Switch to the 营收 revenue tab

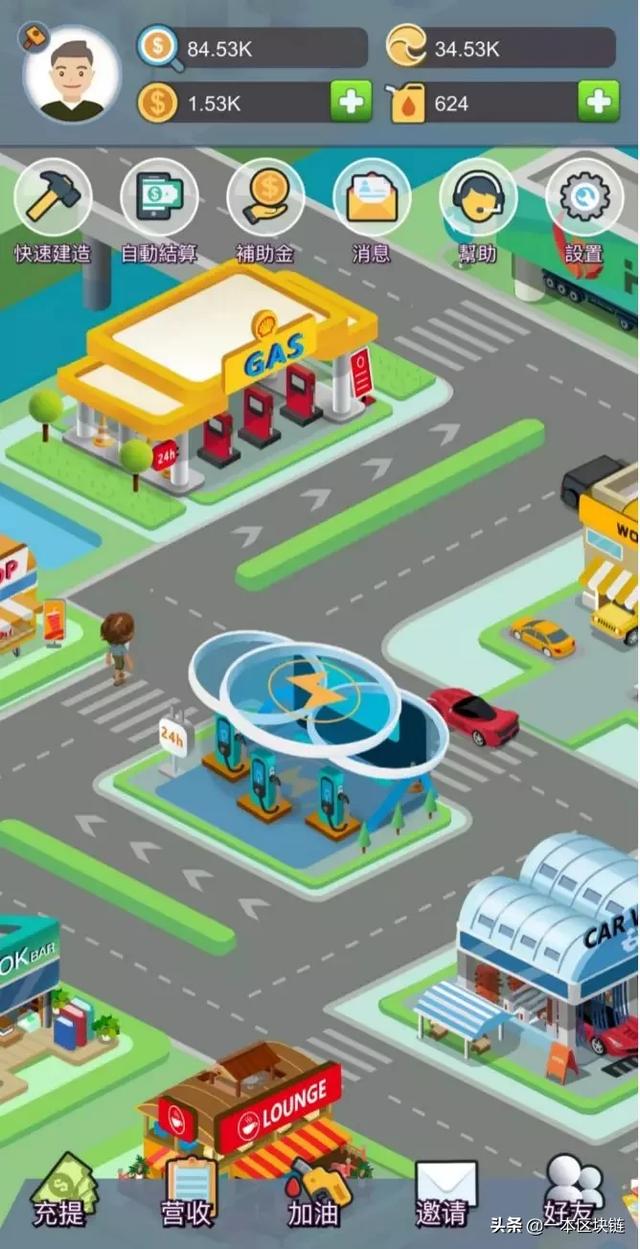tap(187, 1195)
